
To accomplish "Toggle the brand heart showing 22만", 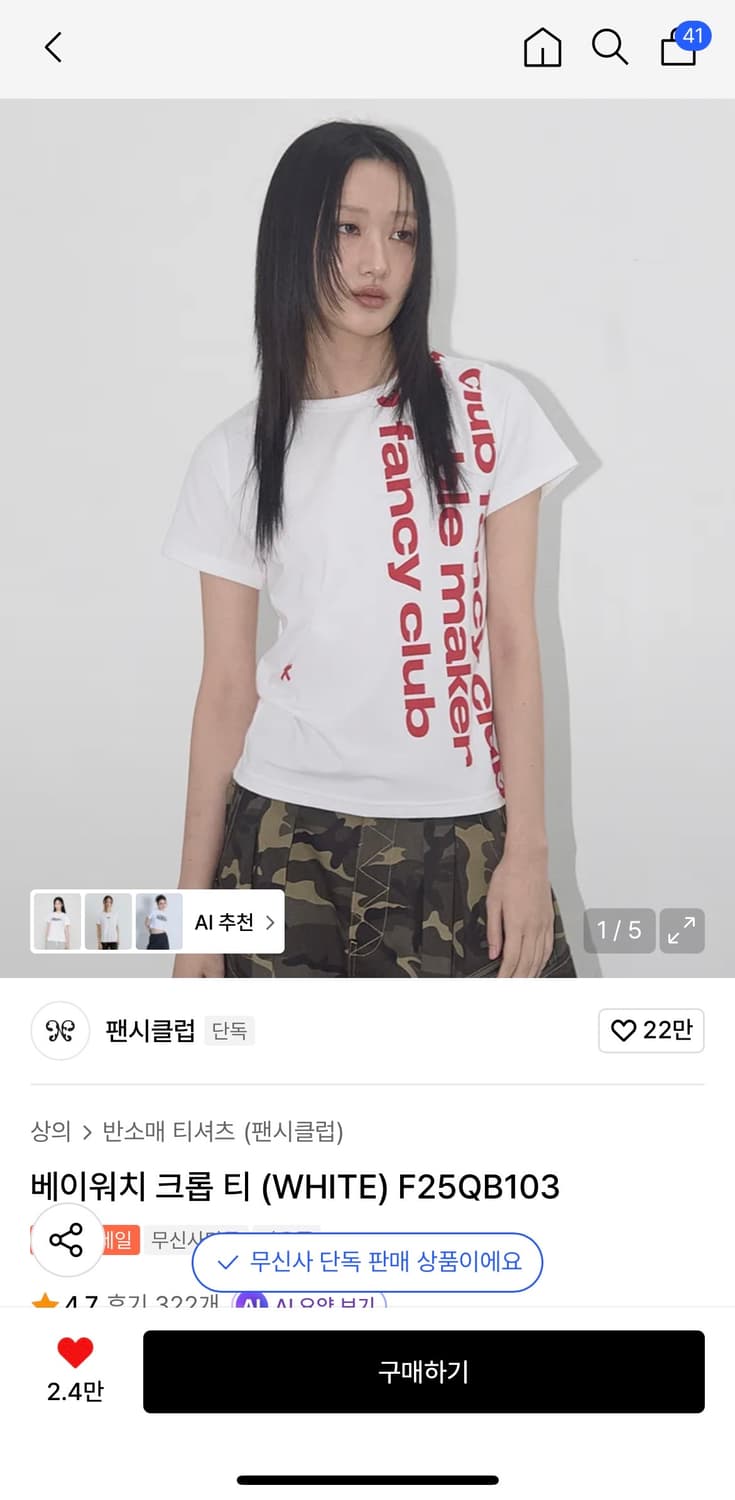I will coord(651,1031).
